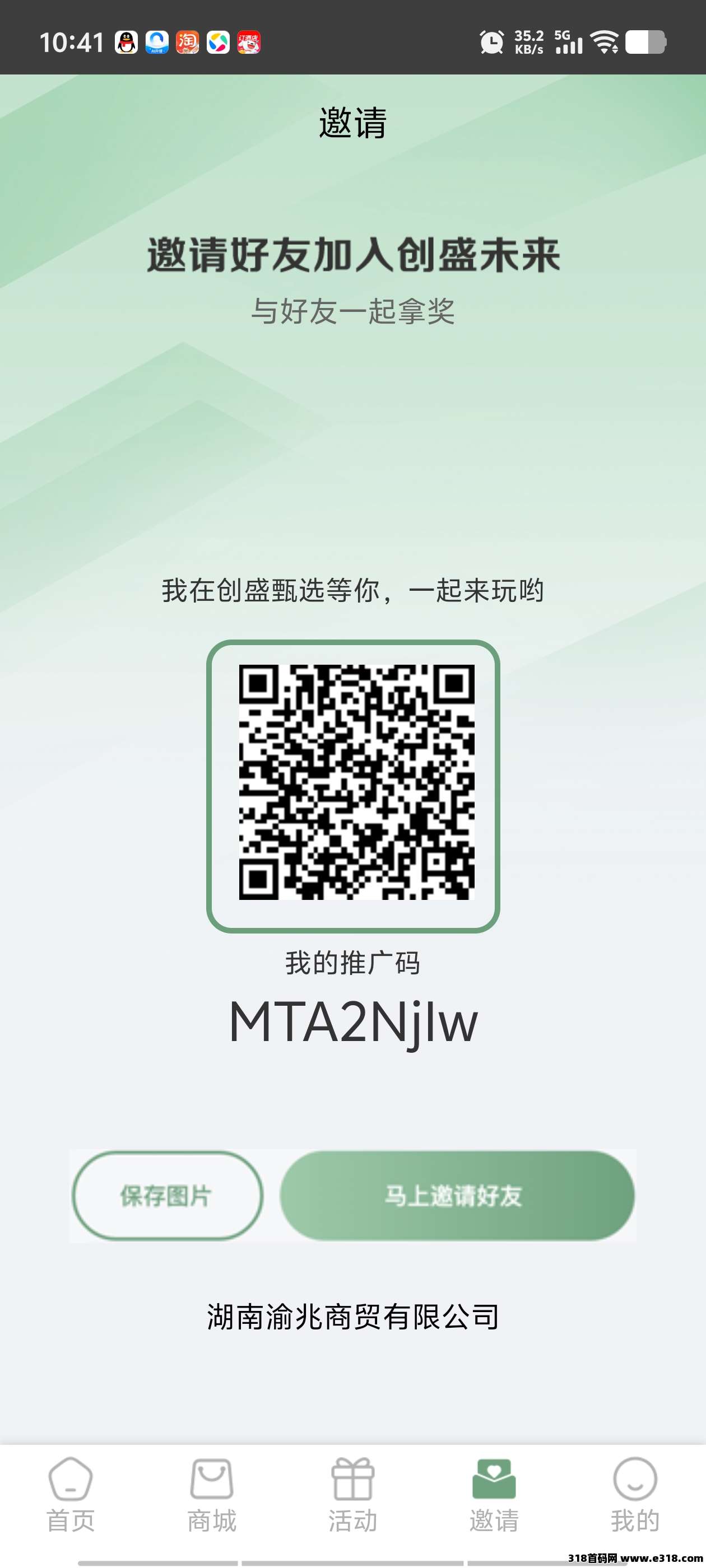Open the 商城 tab
706x1568 pixels.
[x=211, y=1495]
